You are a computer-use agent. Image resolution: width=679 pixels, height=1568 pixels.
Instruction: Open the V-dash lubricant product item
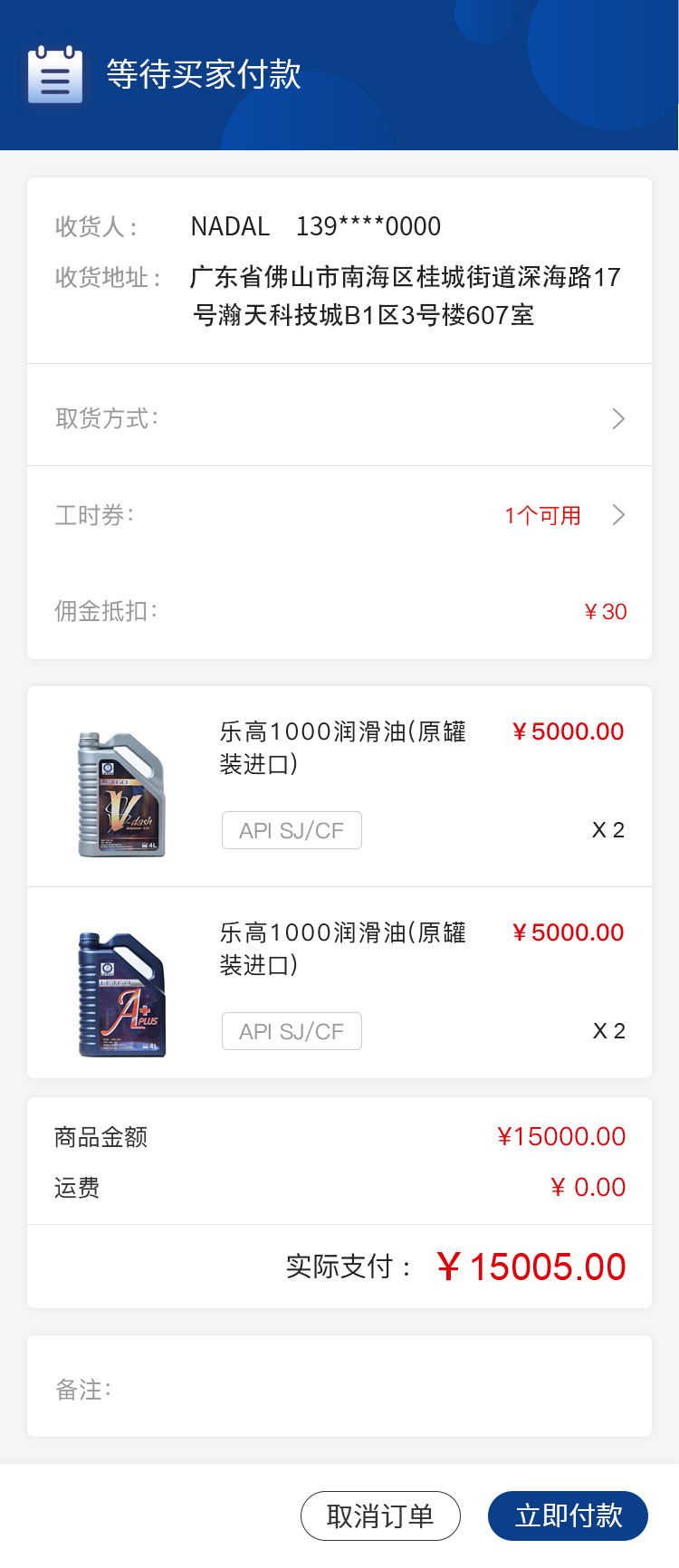tap(339, 788)
